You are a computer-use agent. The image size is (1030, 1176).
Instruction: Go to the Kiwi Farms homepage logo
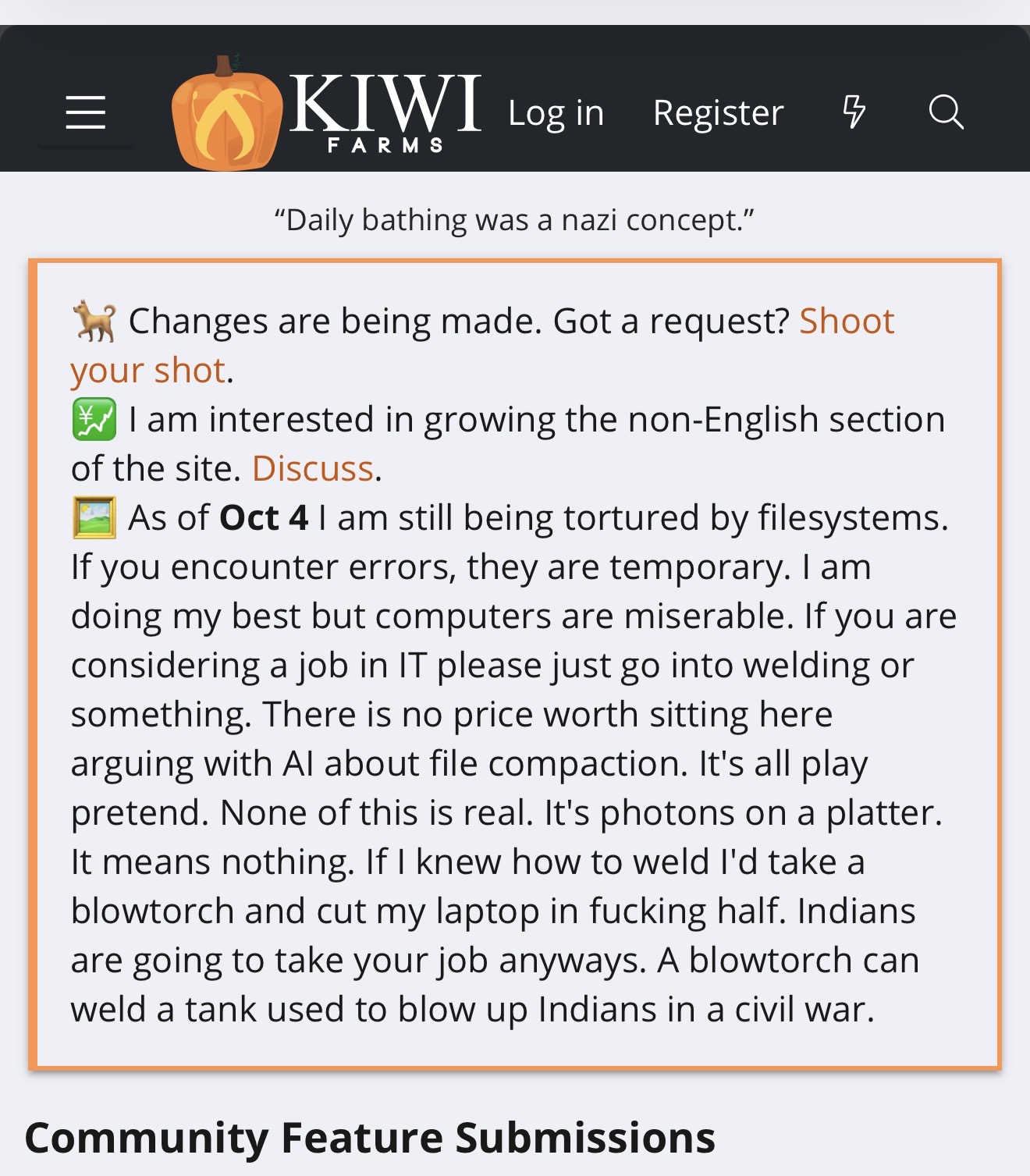(x=326, y=113)
